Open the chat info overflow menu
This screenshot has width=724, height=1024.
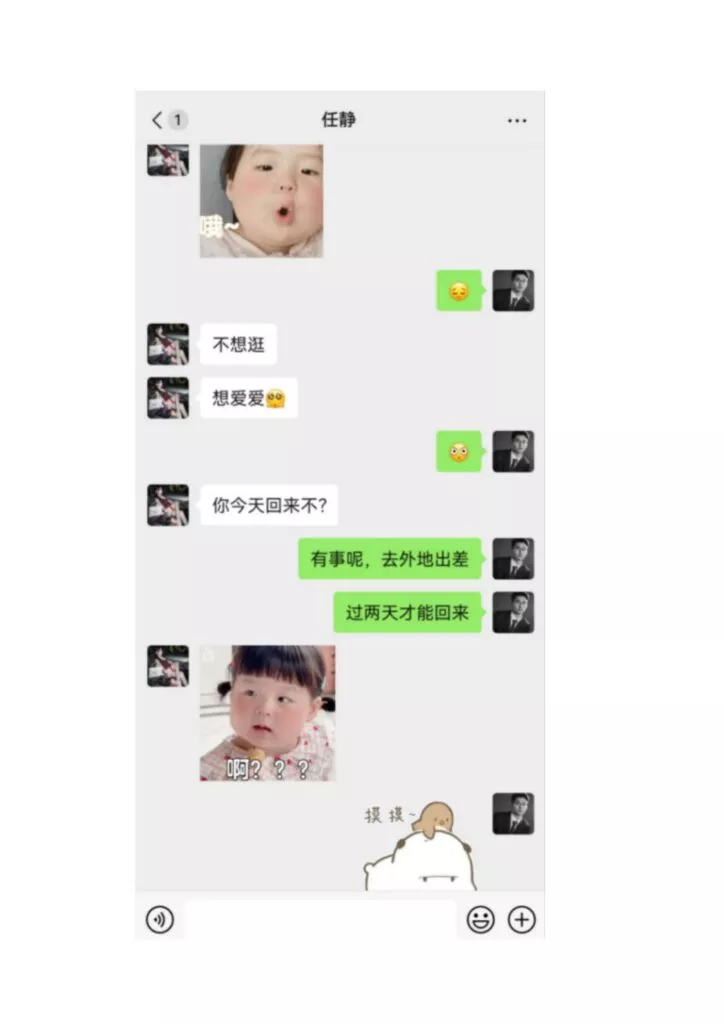[x=516, y=120]
